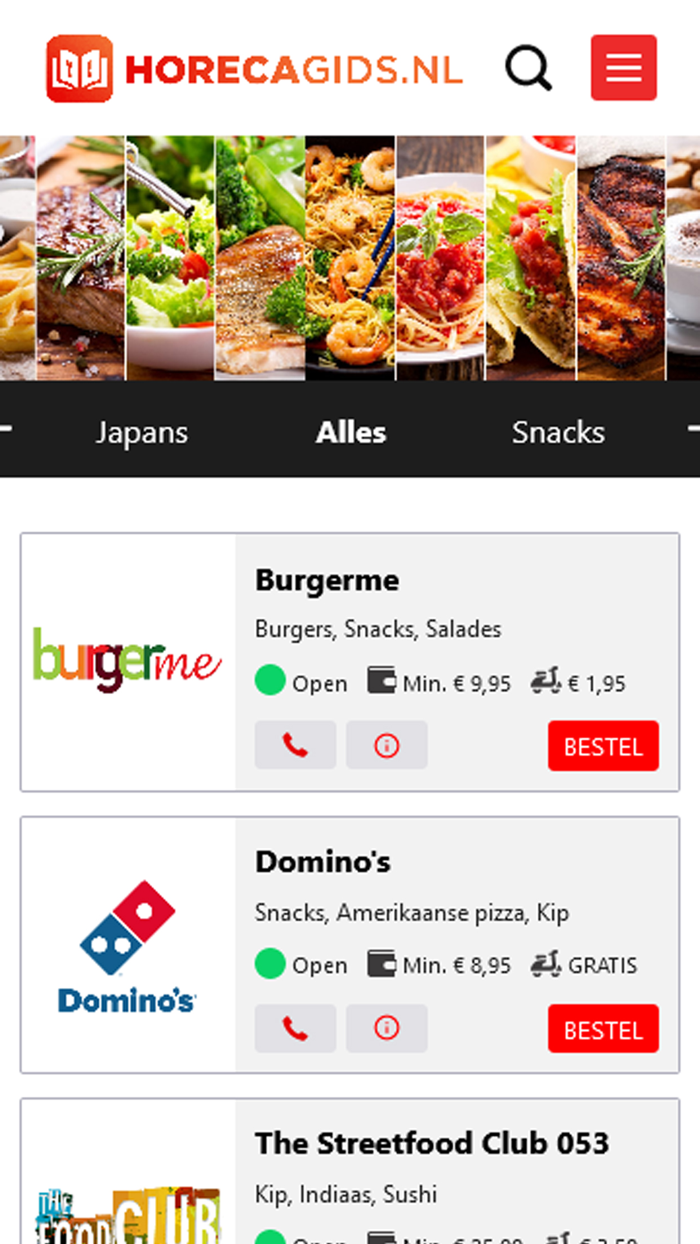Screen dimensions: 700x1244
Task: Tap BESTEL for Domino's
Action: [603, 1029]
